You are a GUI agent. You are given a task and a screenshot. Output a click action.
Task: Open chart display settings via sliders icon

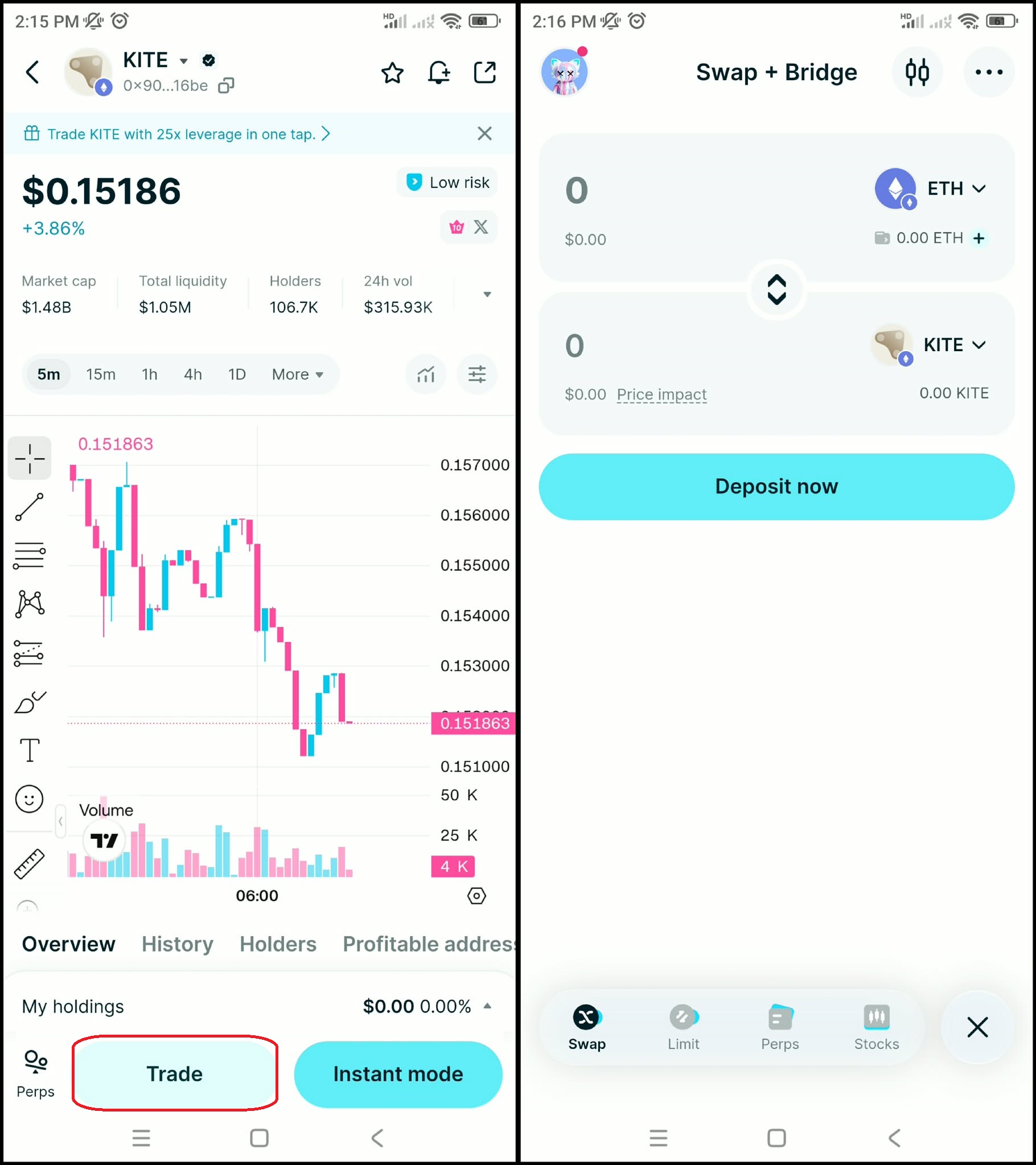tap(477, 374)
